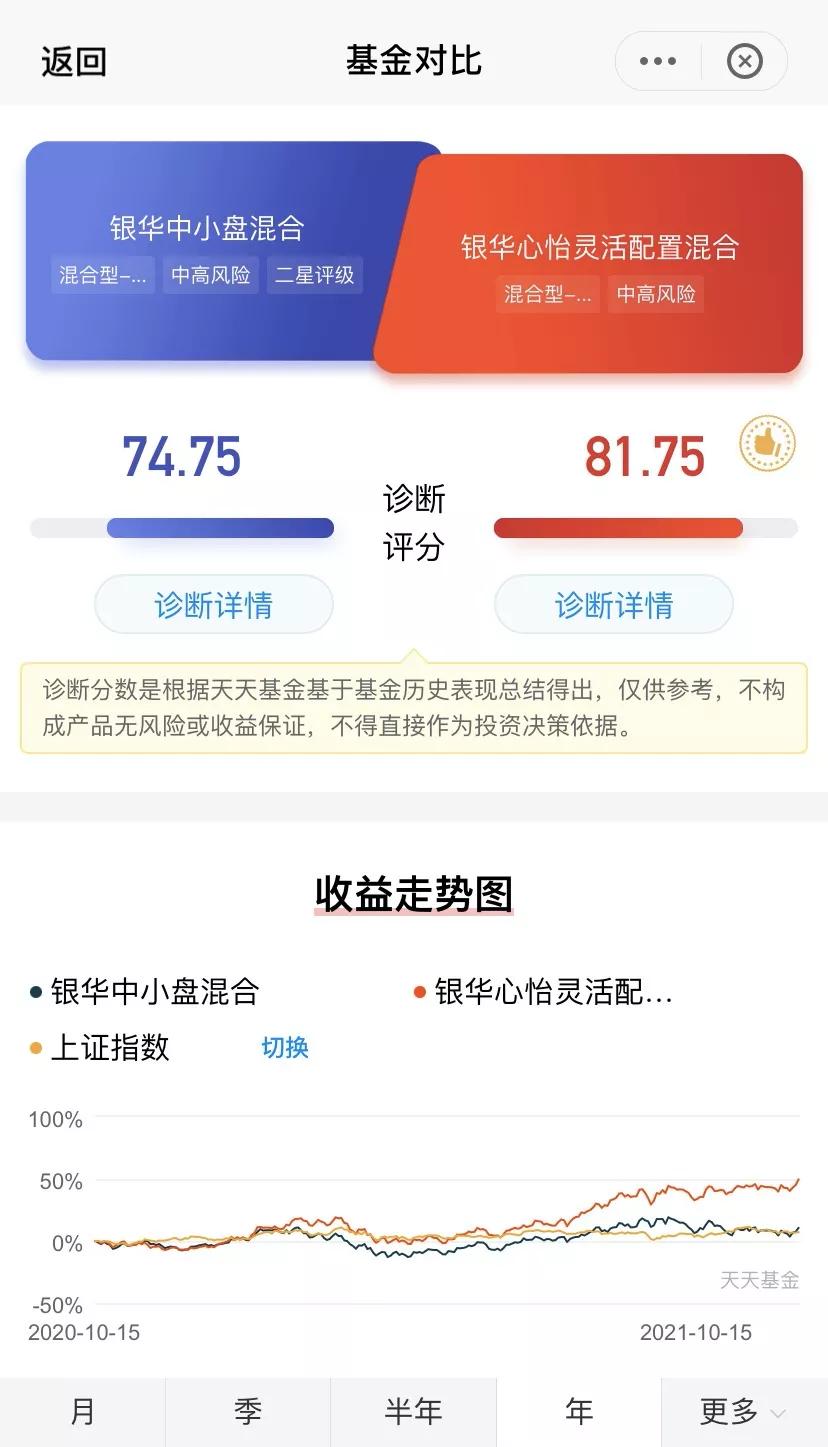Viewport: 828px width, 1447px height.
Task: Click the 切换 link to switch index
Action: click(x=283, y=1048)
